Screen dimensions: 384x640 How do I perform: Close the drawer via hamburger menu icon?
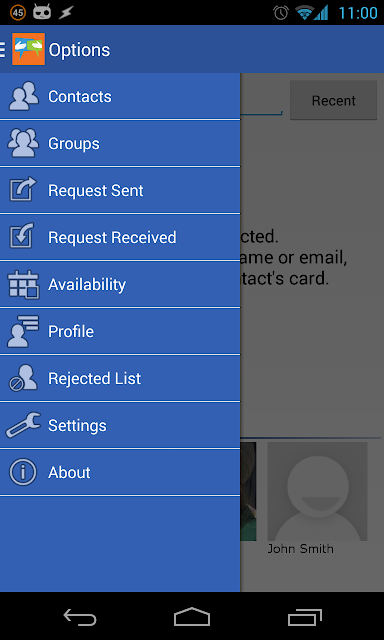3,49
